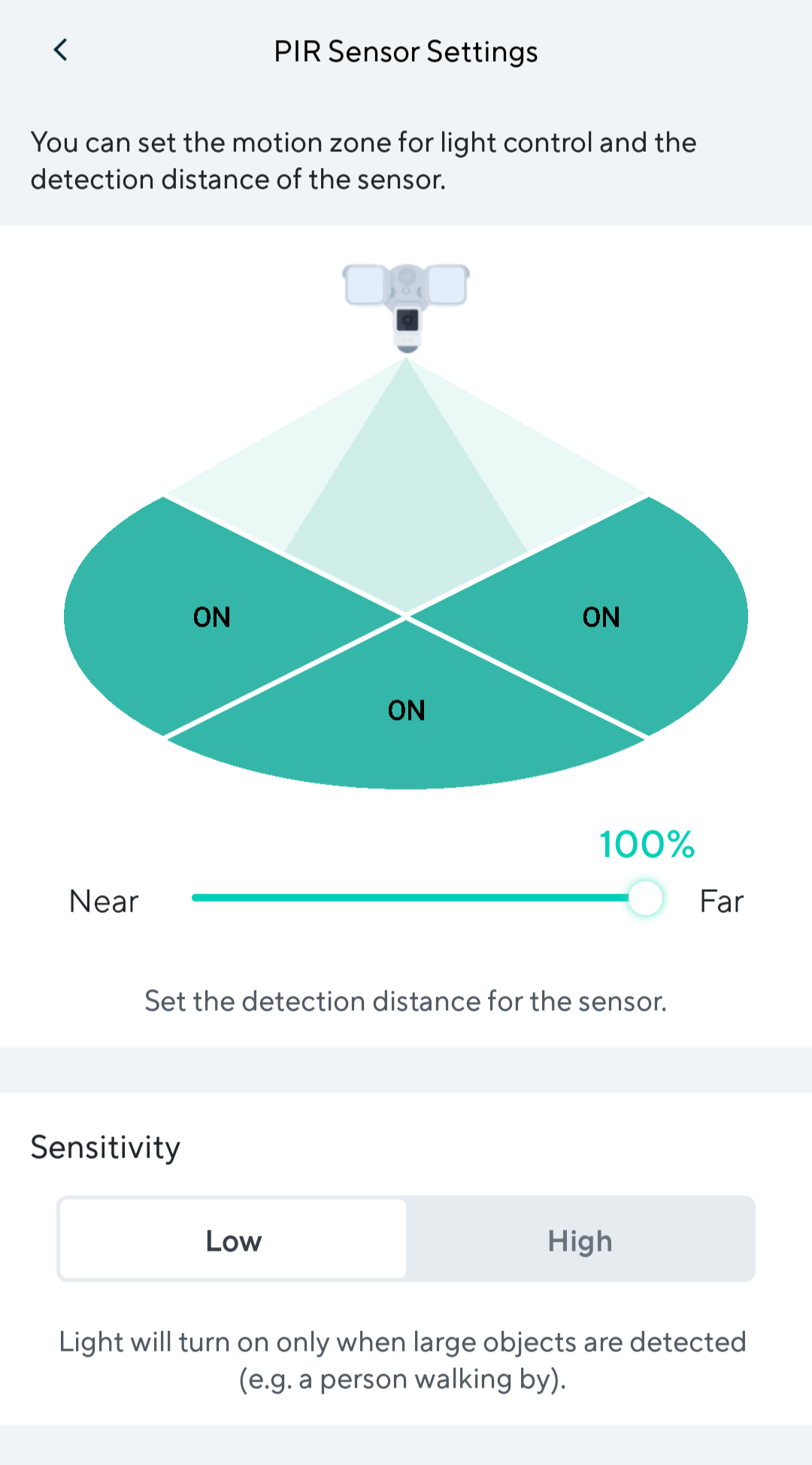Toggle the left motion zone ON
Image resolution: width=812 pixels, height=1465 pixels.
tap(212, 617)
